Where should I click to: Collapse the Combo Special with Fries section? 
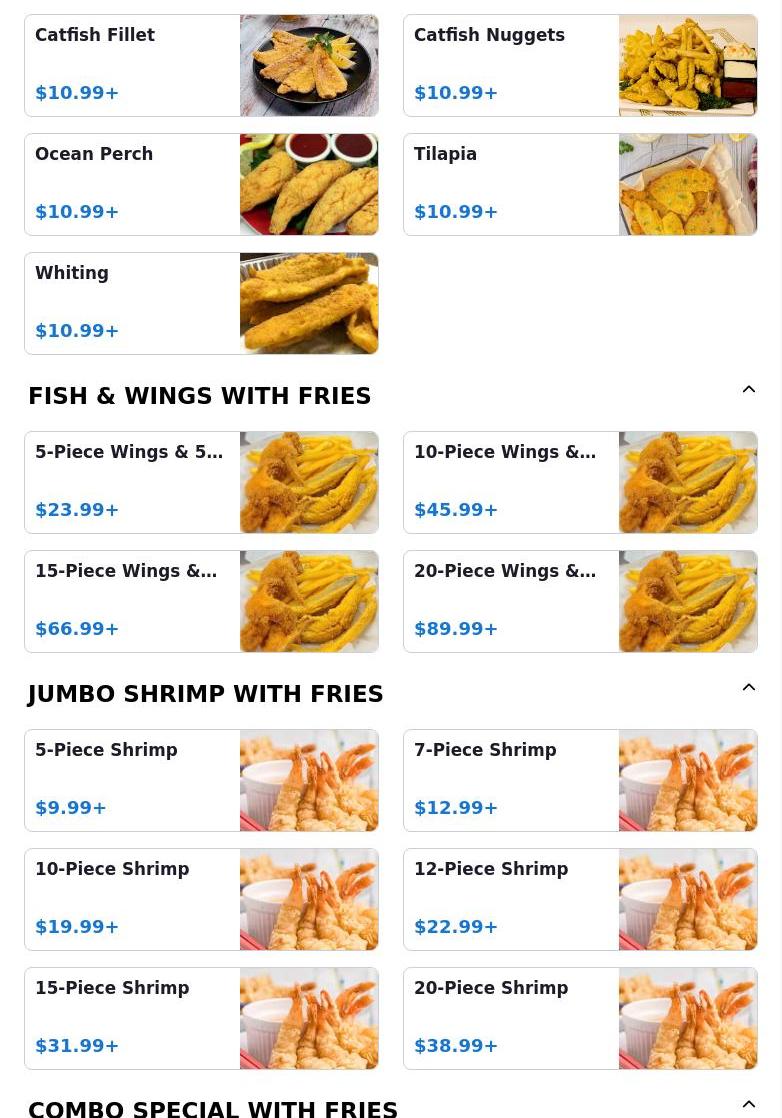(748, 1104)
